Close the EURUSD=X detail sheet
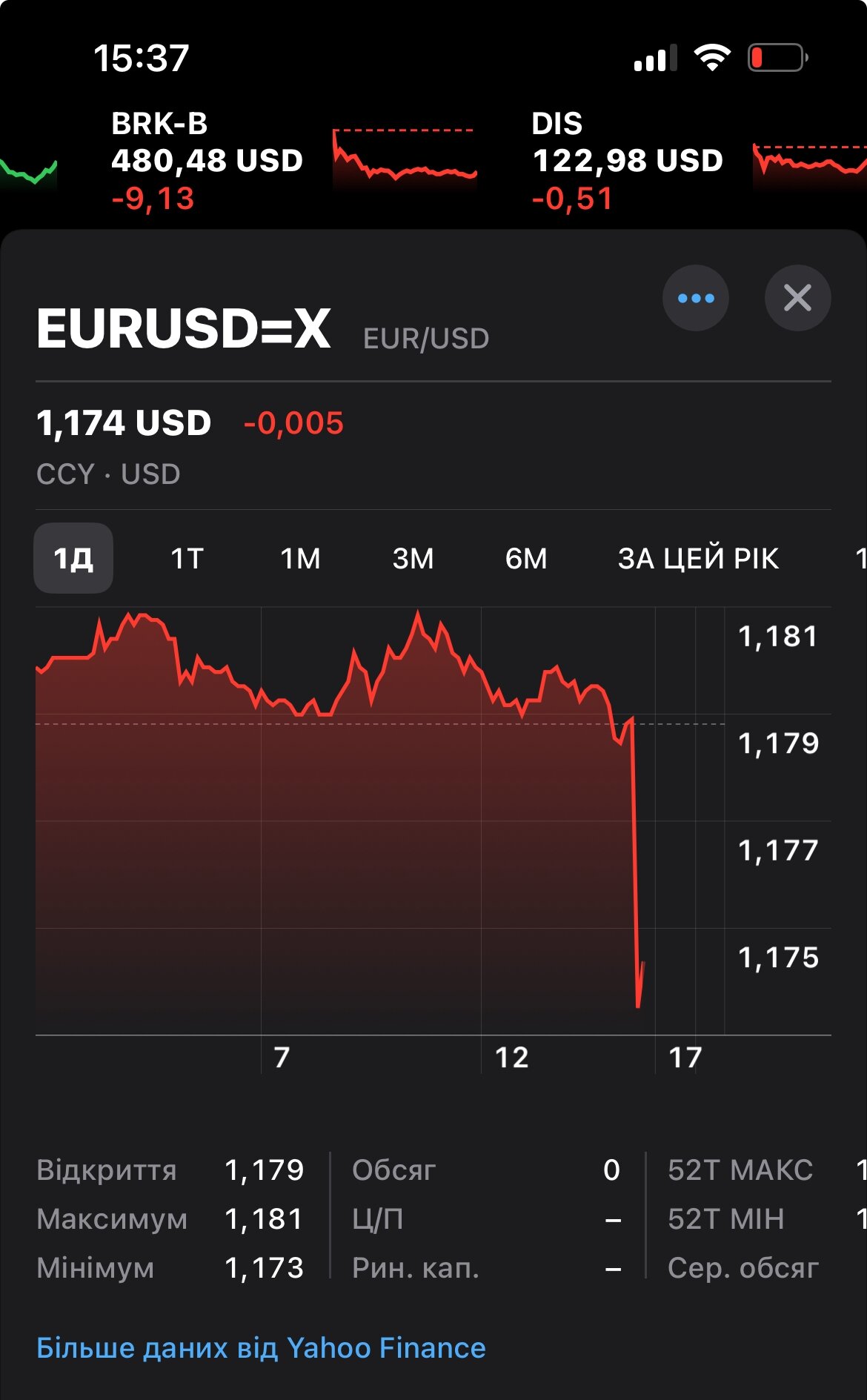The image size is (867, 1400). coord(797,298)
